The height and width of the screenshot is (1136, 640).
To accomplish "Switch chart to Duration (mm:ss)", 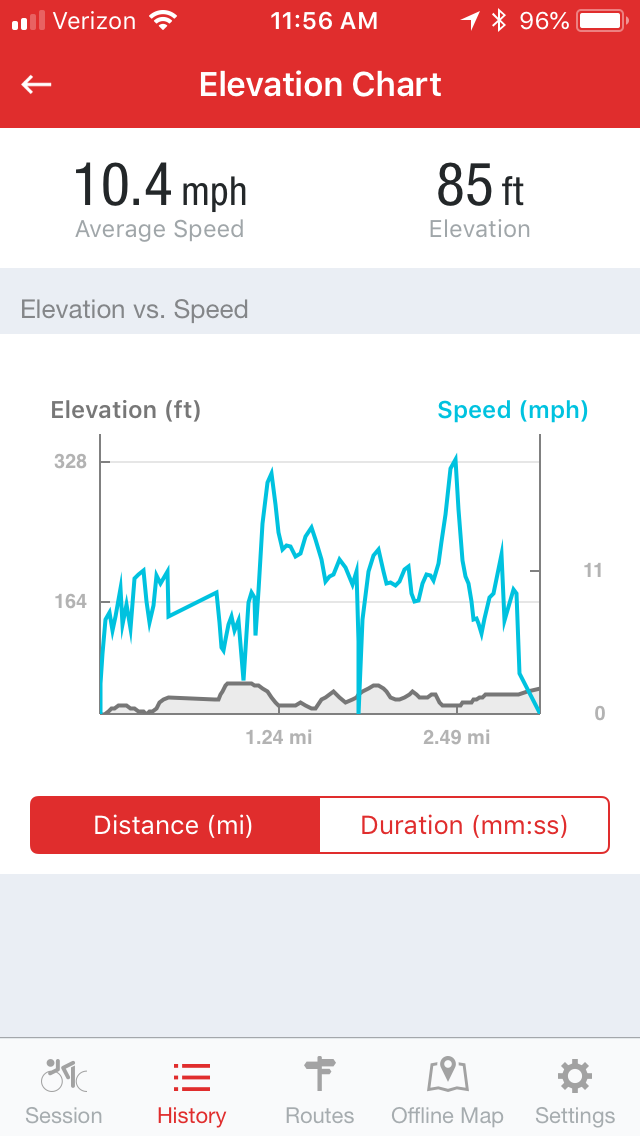I will coord(464,825).
